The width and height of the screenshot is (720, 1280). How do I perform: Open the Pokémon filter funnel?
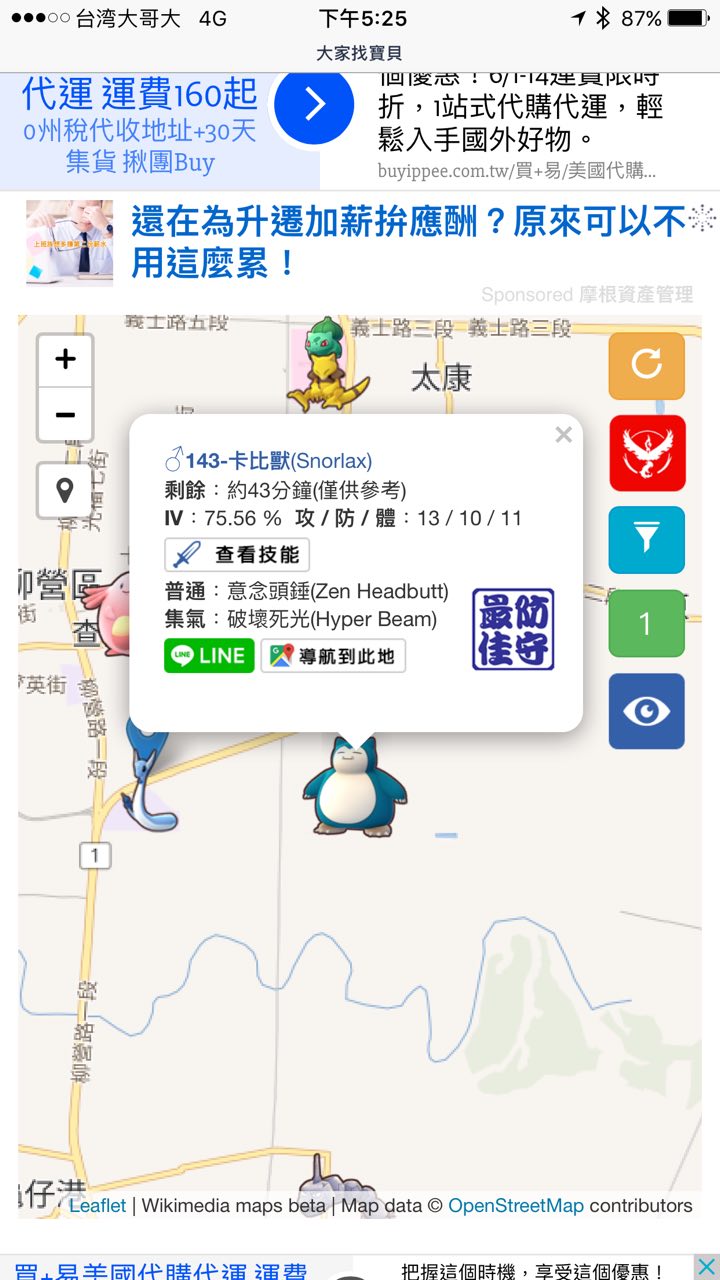pyautogui.click(x=646, y=540)
